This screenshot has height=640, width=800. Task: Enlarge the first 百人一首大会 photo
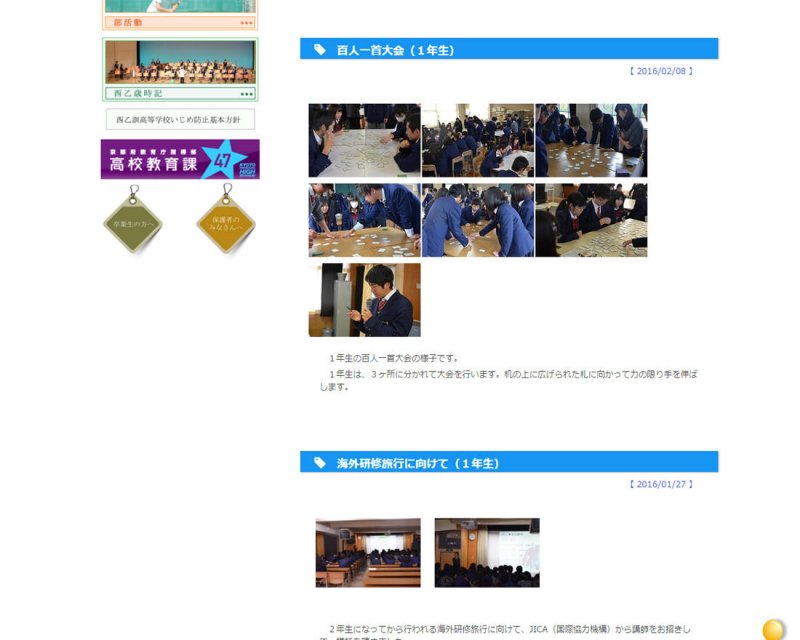point(364,140)
